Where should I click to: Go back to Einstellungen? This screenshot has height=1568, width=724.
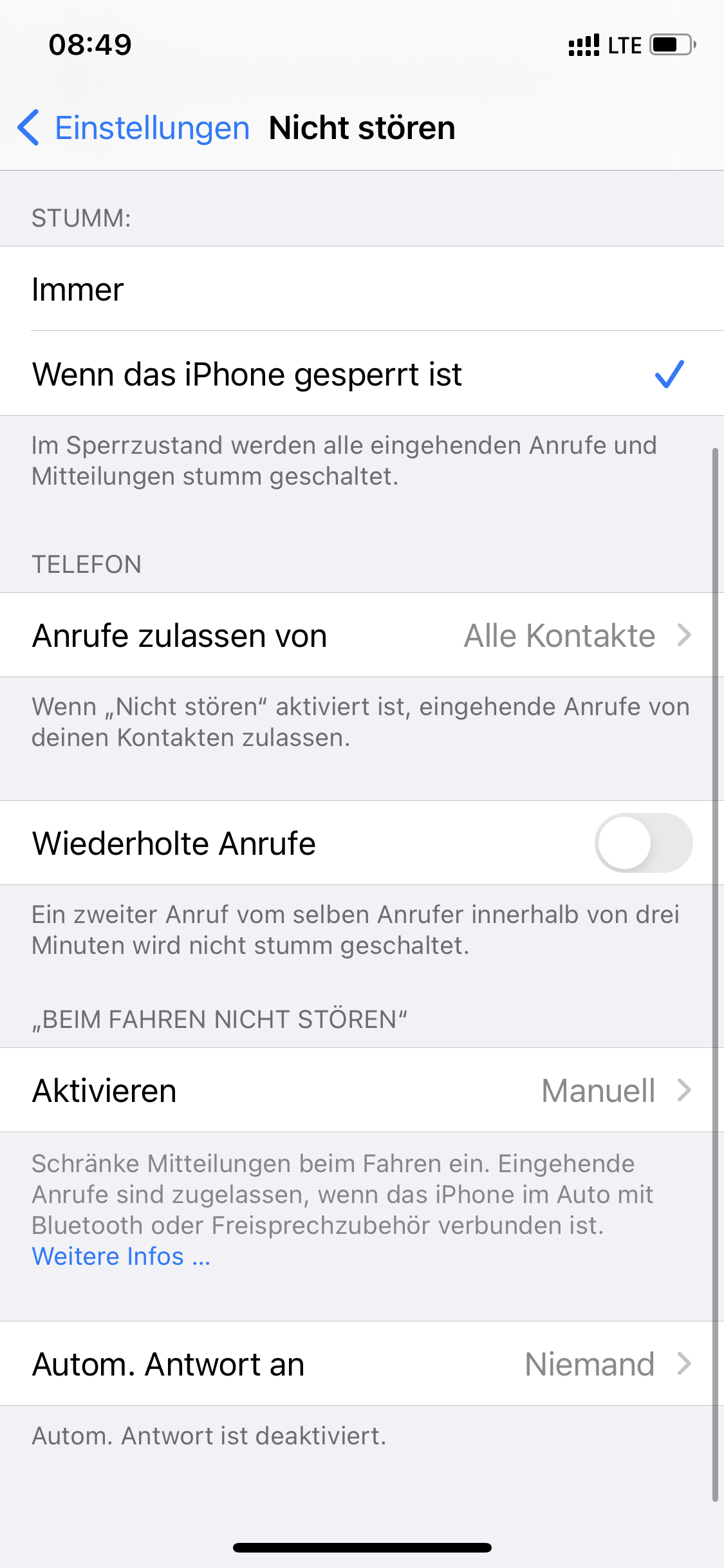point(133,127)
